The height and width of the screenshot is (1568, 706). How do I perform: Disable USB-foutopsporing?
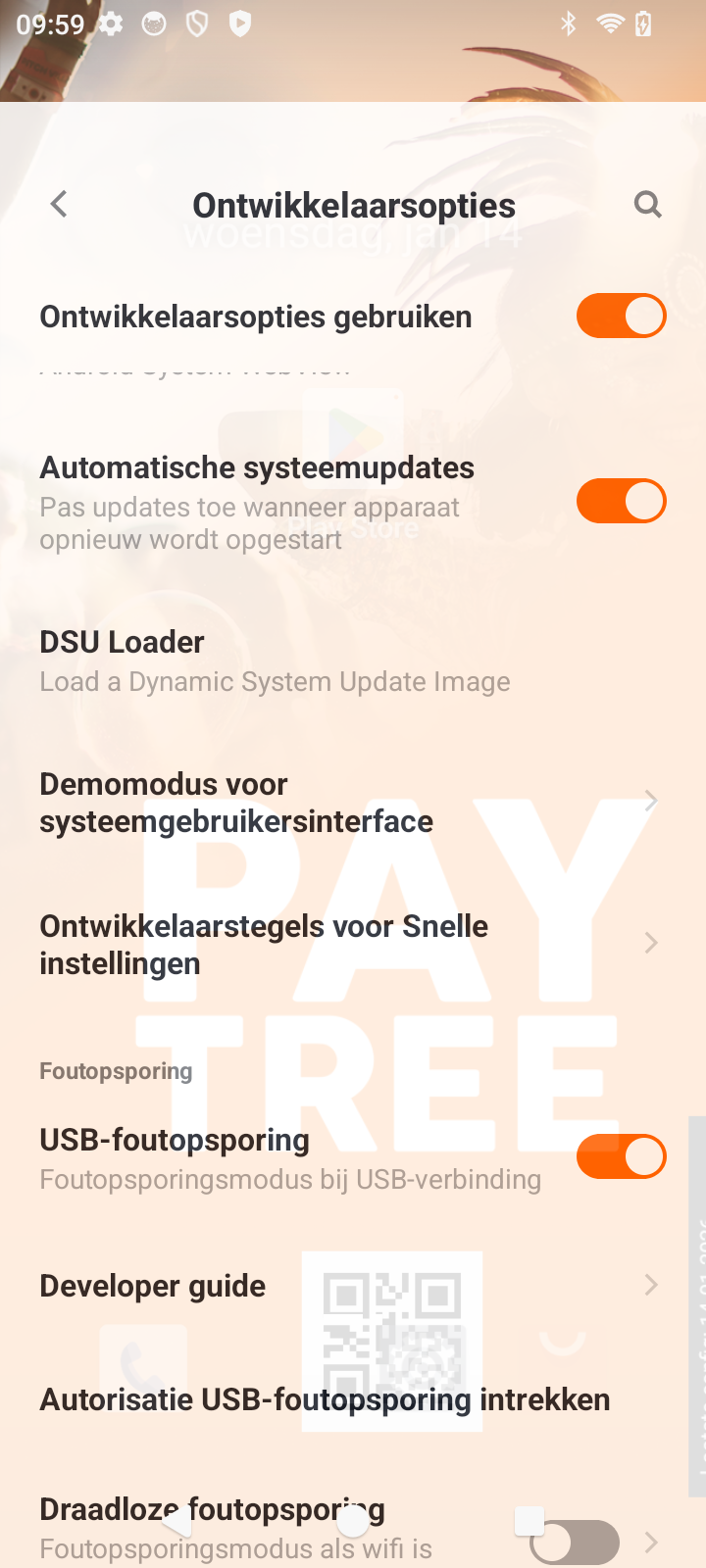click(622, 1155)
